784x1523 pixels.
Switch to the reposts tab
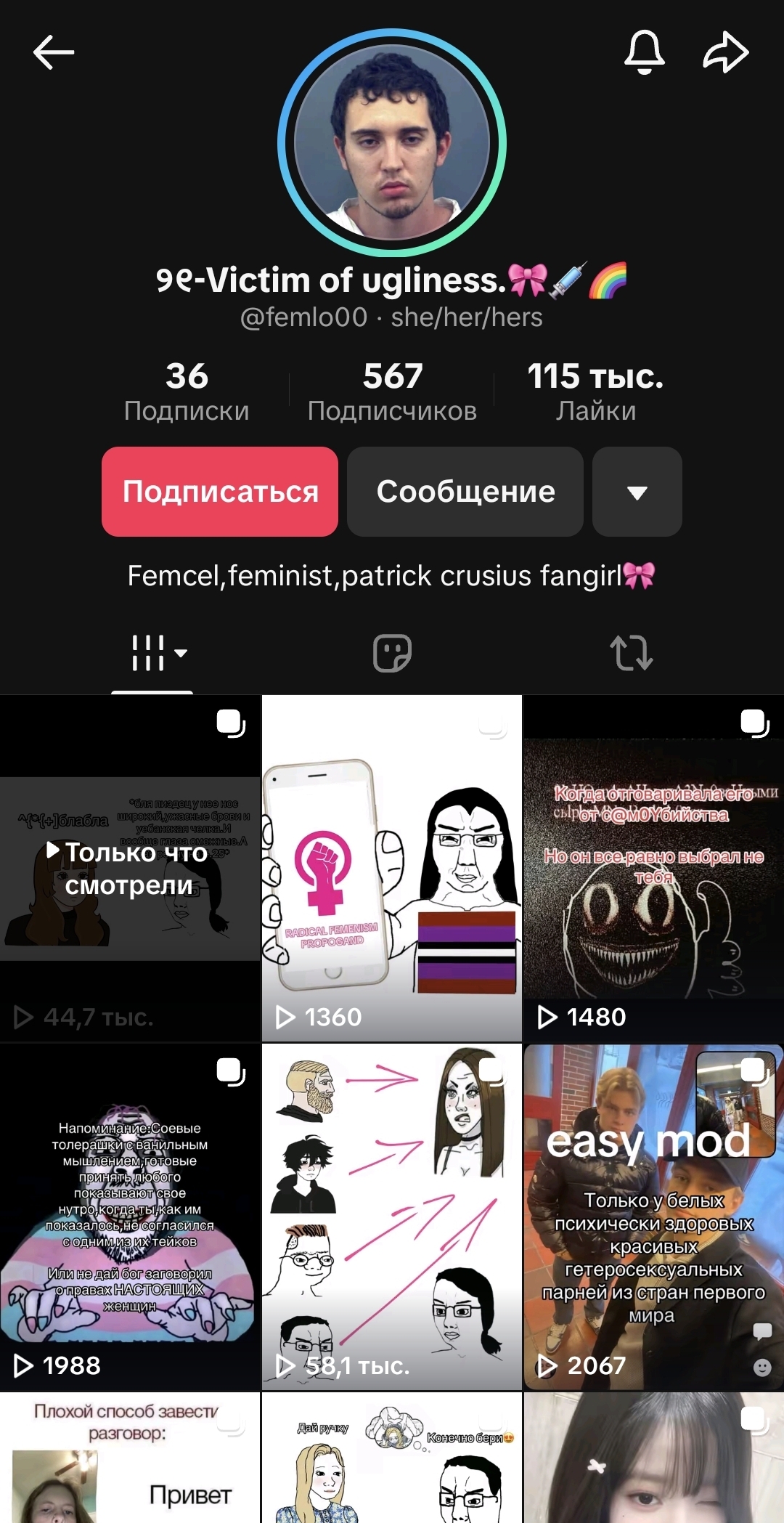coord(631,652)
